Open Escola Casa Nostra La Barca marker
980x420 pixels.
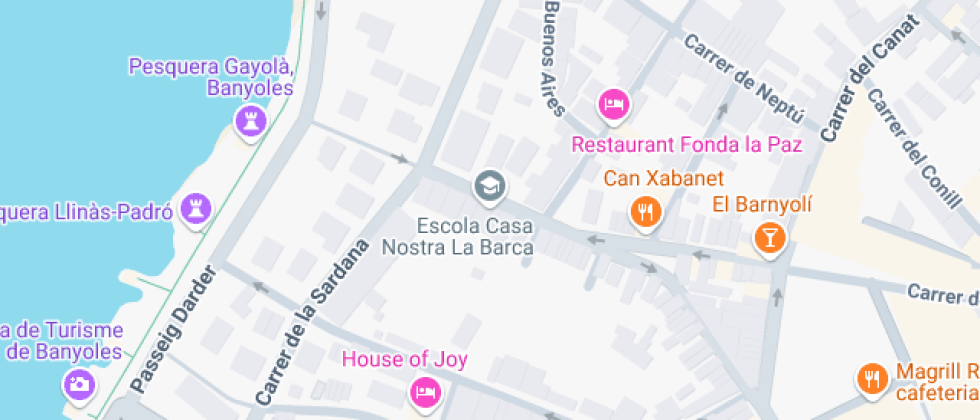point(489,186)
